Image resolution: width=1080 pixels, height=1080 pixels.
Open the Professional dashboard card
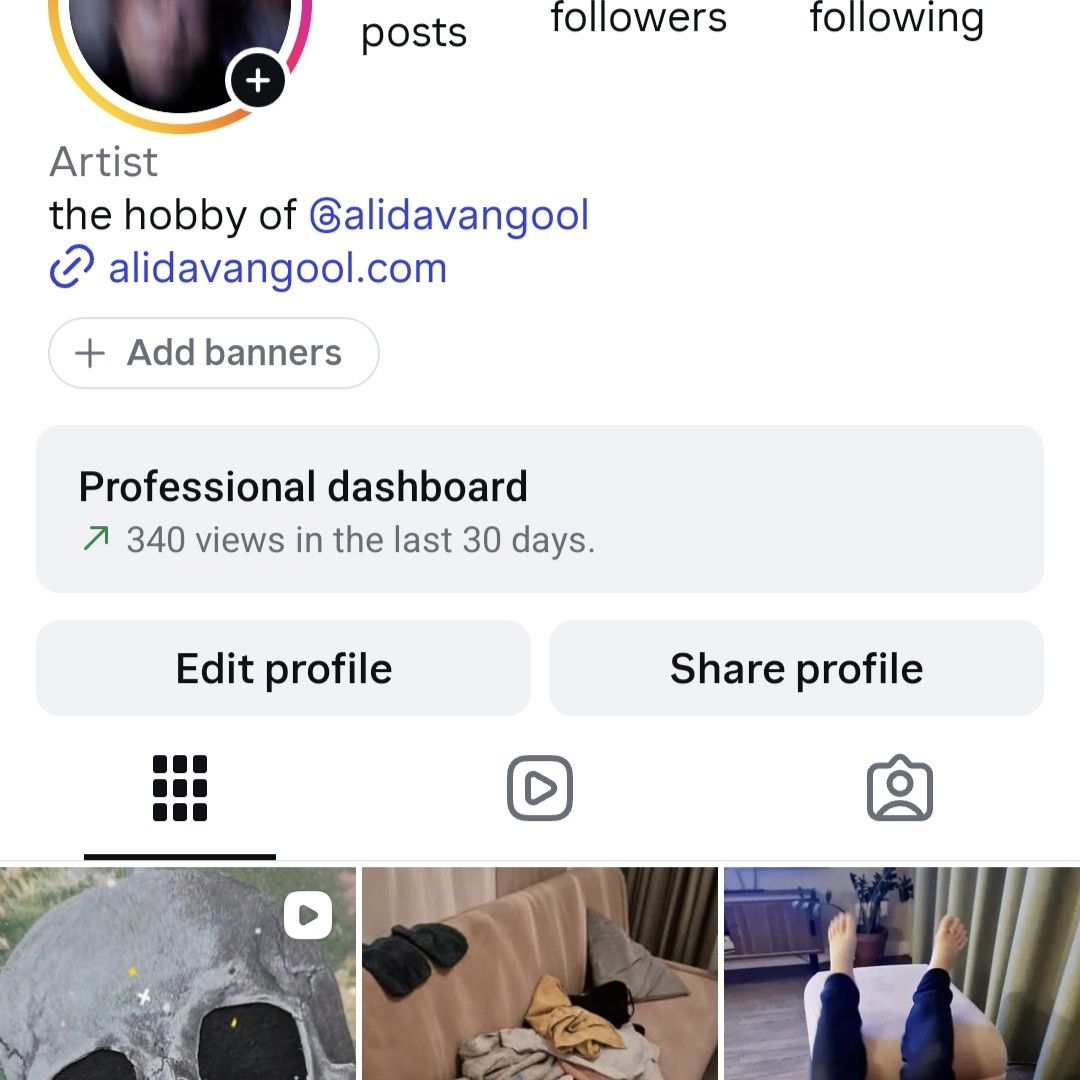click(x=540, y=509)
